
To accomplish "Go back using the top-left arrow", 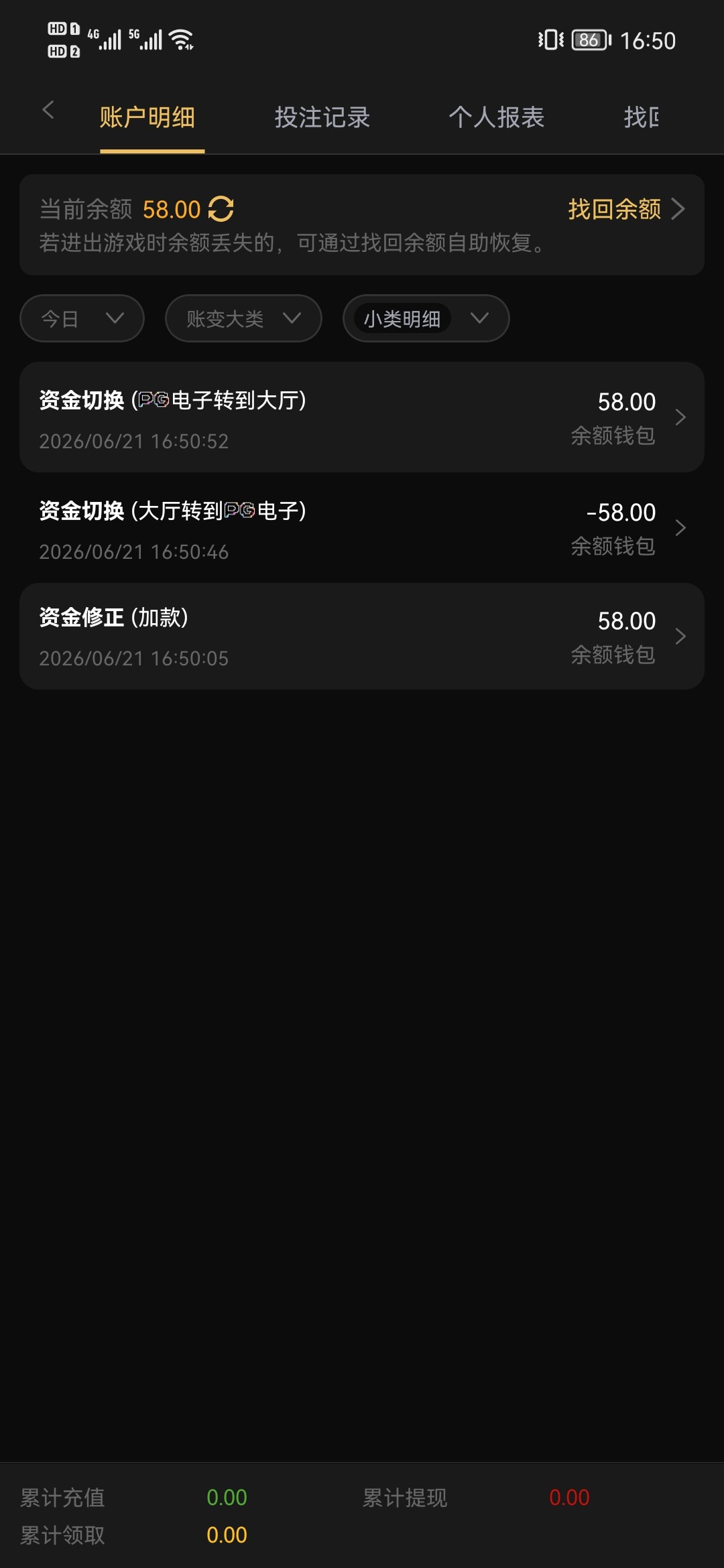I will click(48, 110).
